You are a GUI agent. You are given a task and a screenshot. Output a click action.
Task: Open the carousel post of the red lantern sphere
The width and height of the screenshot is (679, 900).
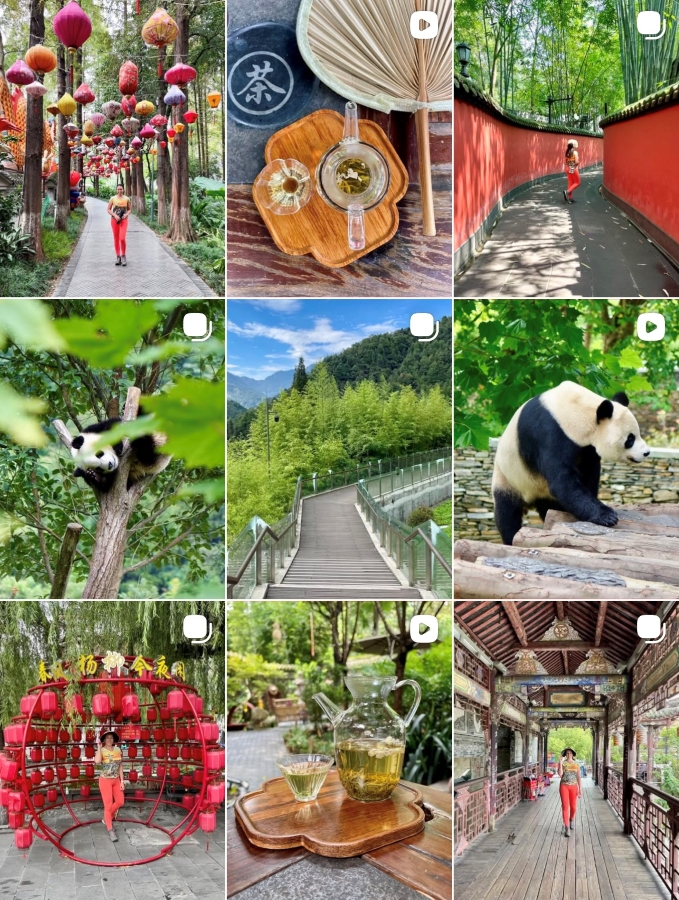tap(112, 750)
